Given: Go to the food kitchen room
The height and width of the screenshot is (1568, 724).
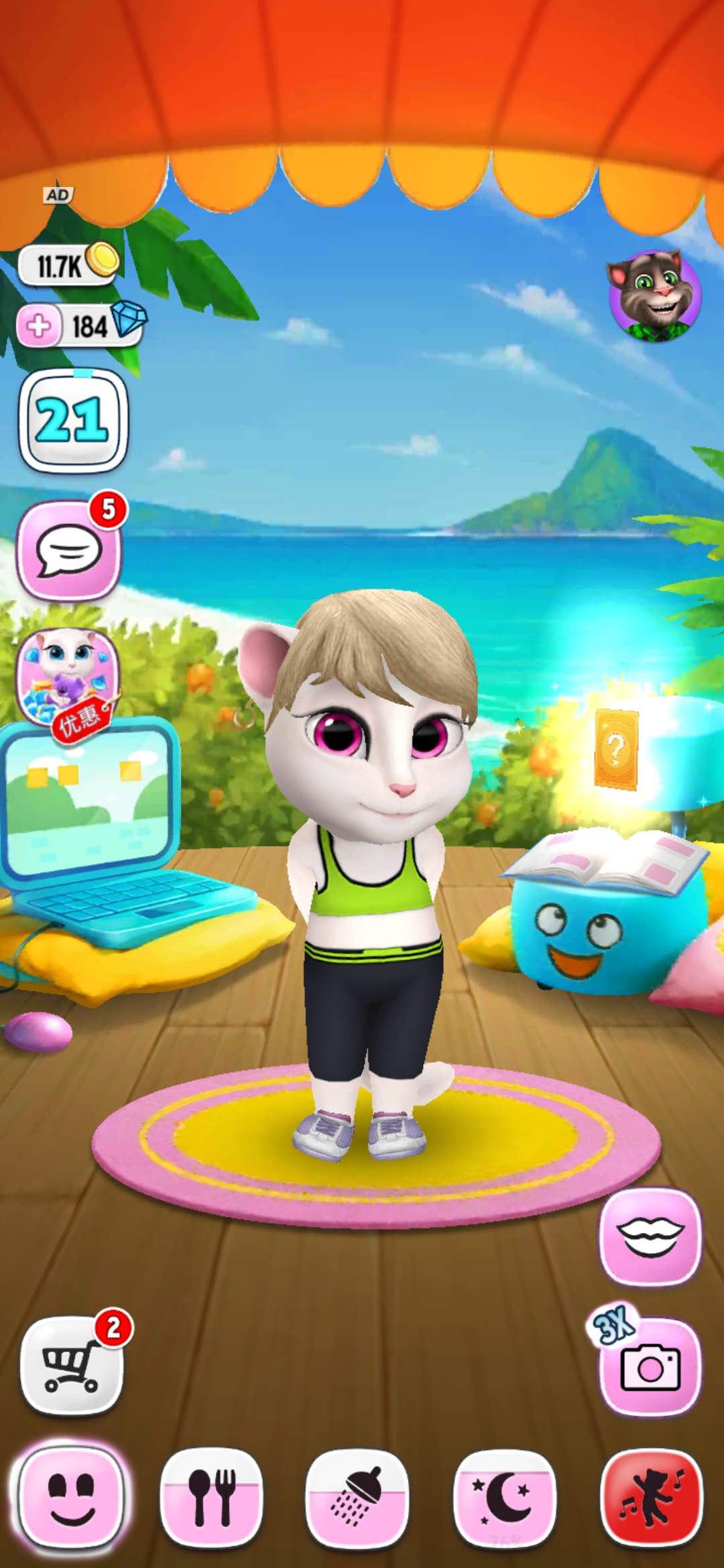Looking at the screenshot, I should (x=212, y=1498).
